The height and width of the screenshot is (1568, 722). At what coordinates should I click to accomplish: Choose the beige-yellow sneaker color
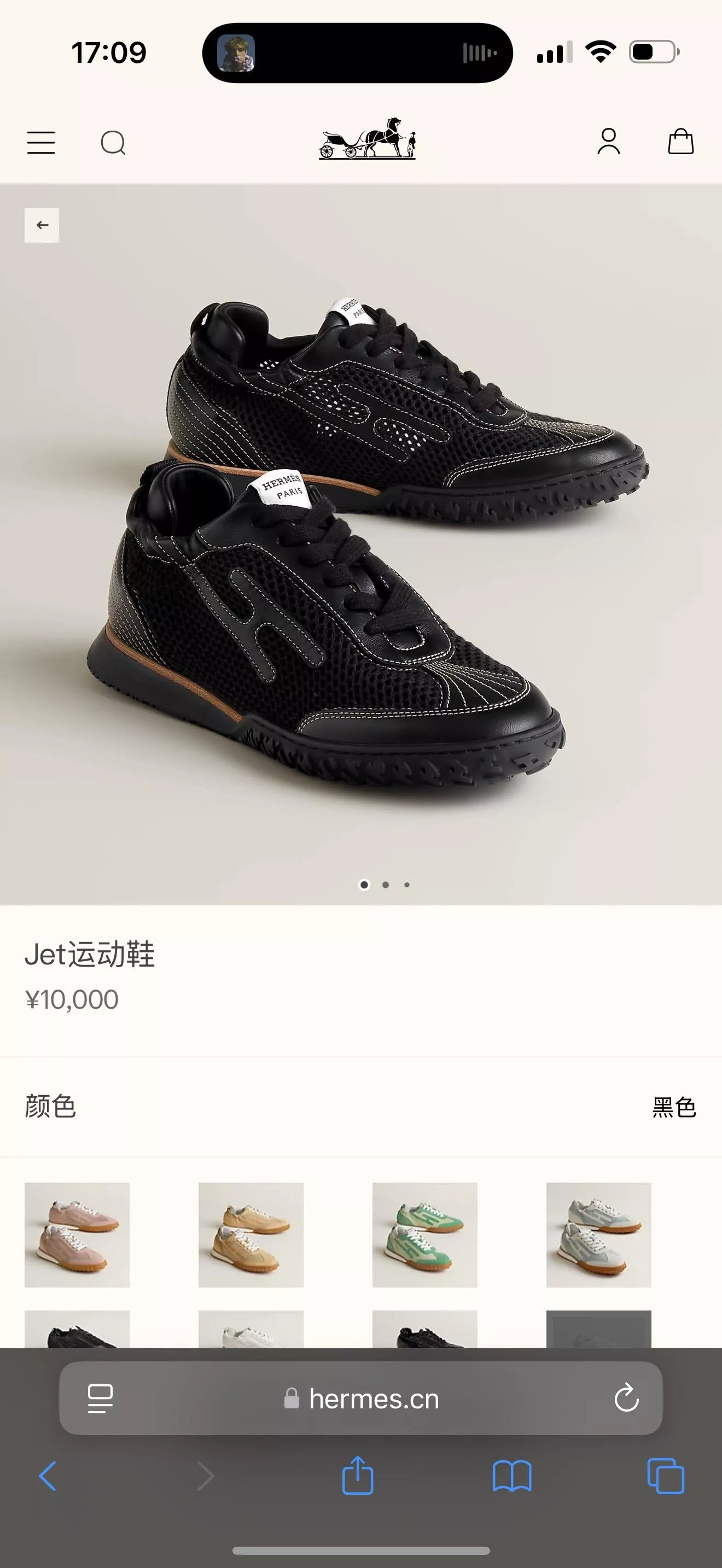click(x=251, y=1235)
